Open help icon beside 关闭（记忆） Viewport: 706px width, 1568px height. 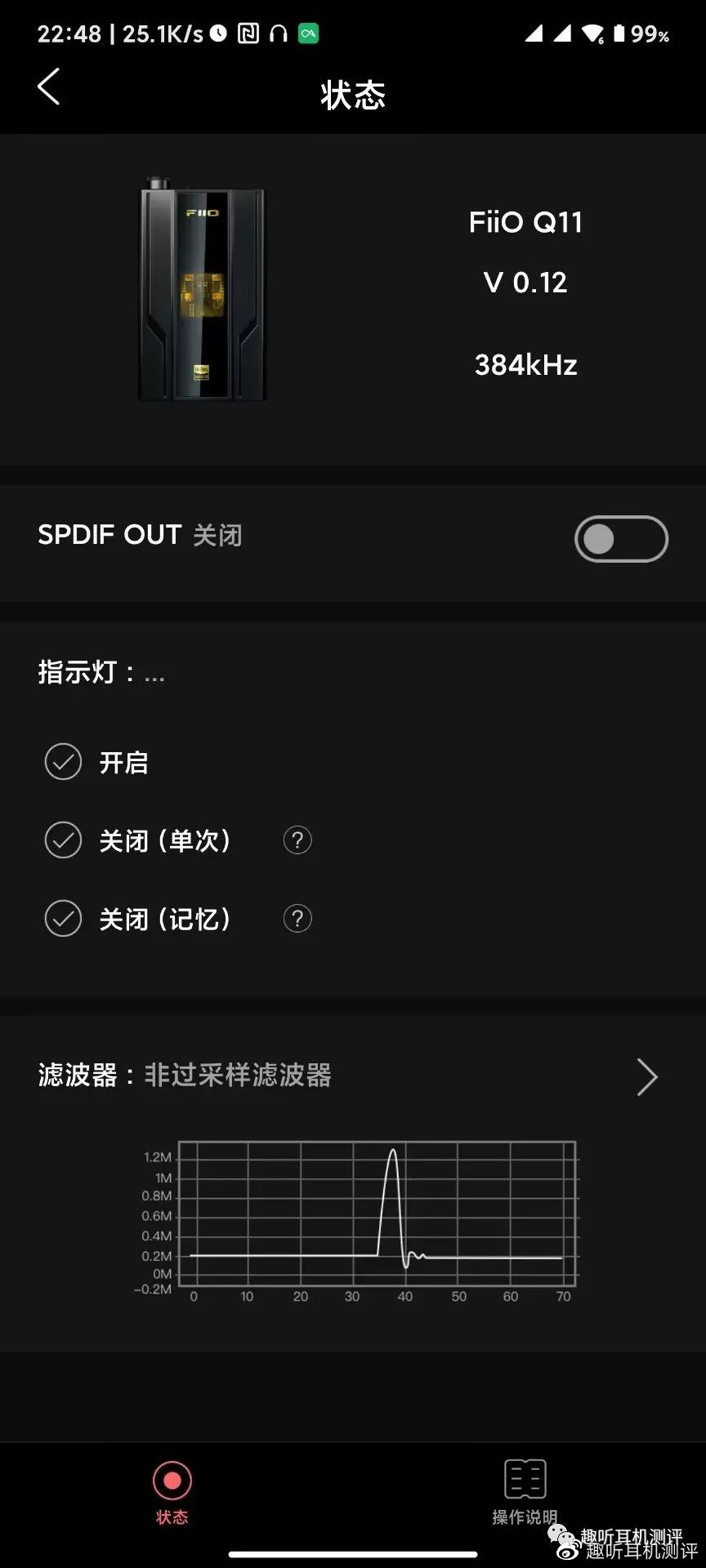point(297,919)
